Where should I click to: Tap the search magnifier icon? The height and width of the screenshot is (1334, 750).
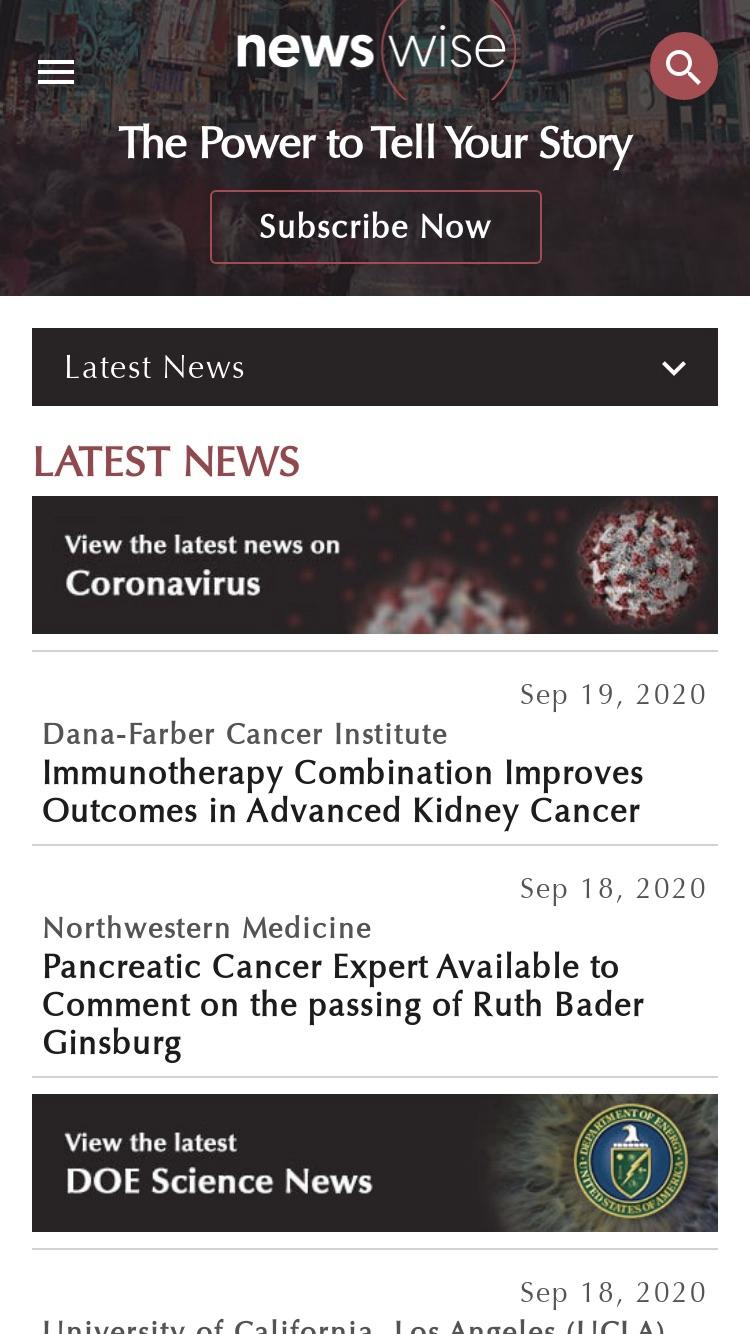click(x=684, y=67)
